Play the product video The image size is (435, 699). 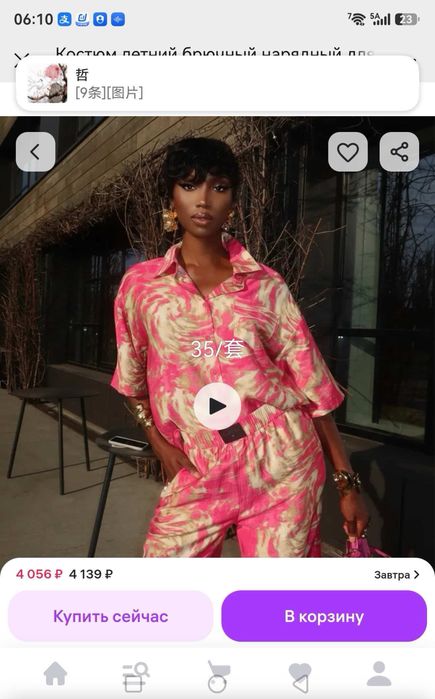pos(217,406)
